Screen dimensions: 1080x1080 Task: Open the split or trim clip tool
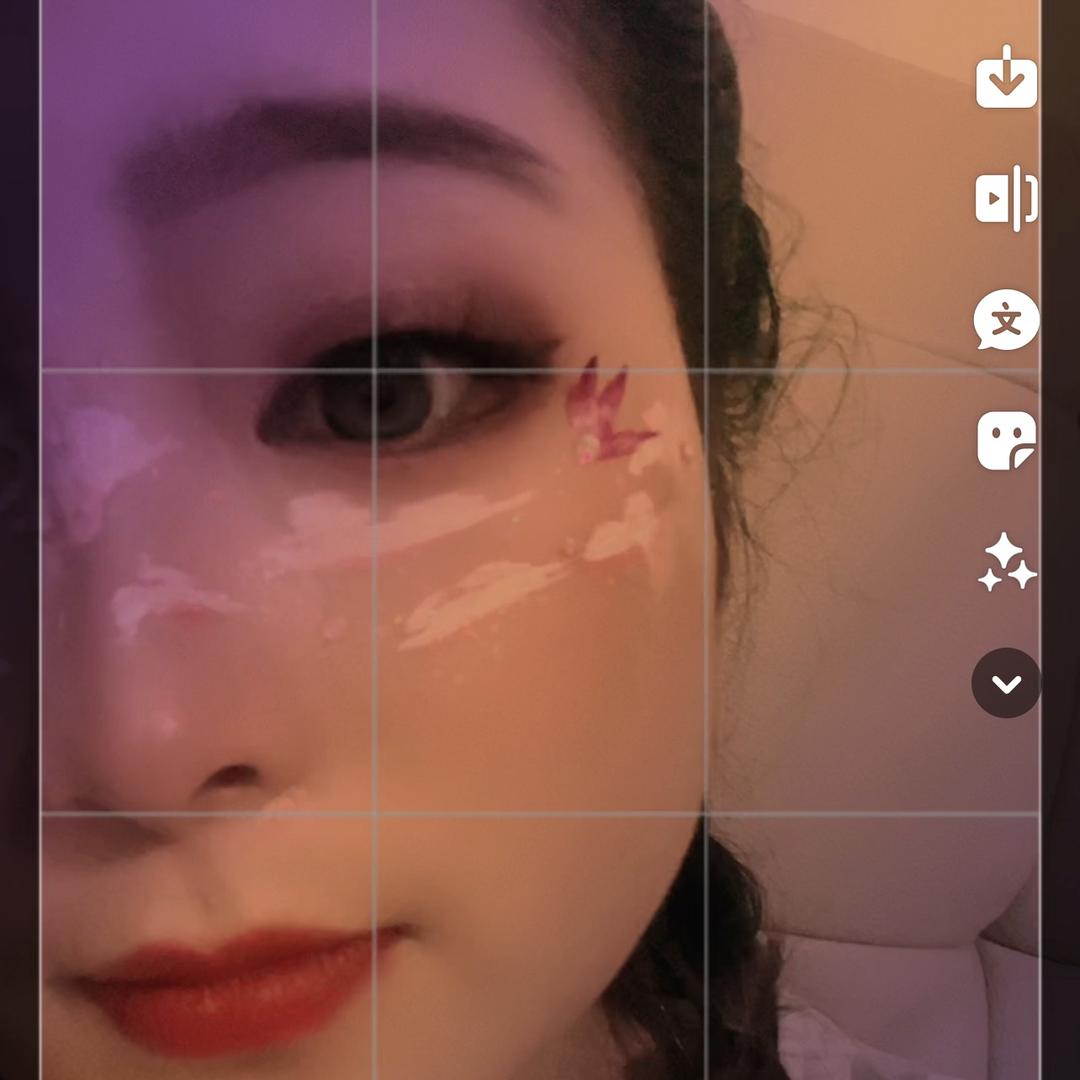[x=1006, y=198]
